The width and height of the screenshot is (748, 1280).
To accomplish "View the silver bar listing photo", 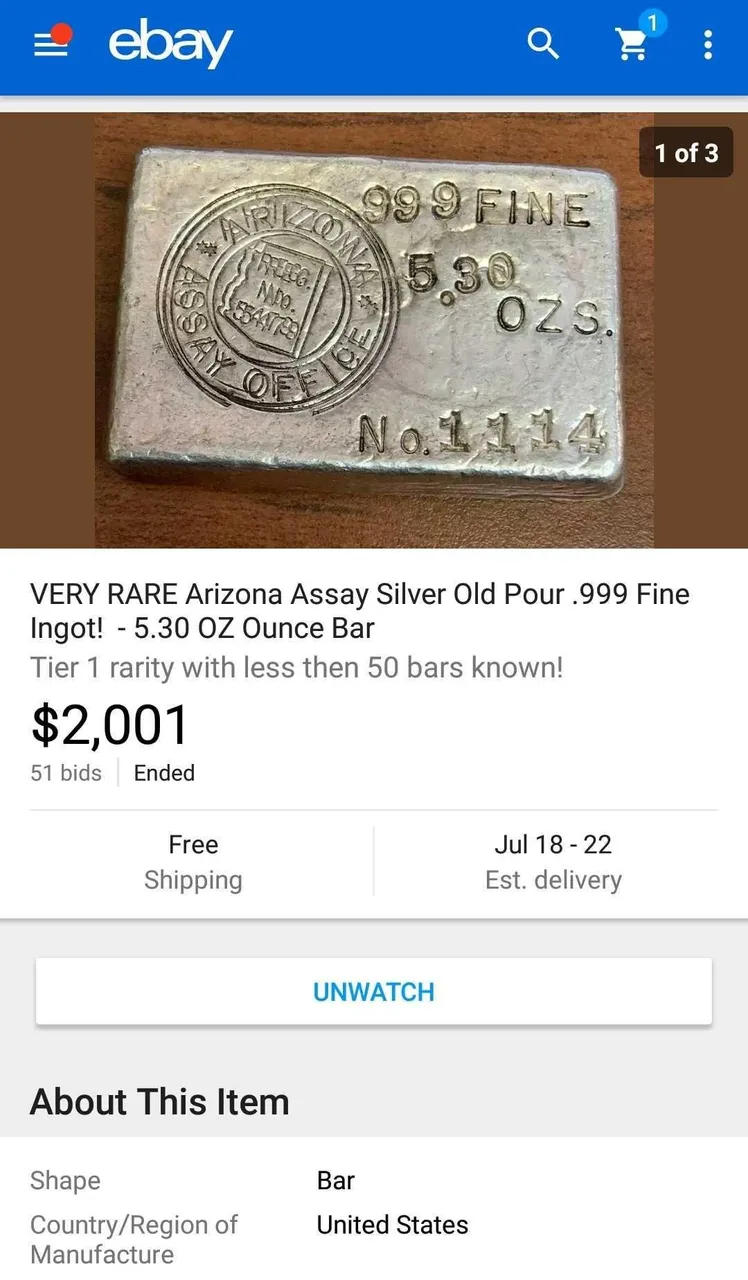I will tap(374, 330).
